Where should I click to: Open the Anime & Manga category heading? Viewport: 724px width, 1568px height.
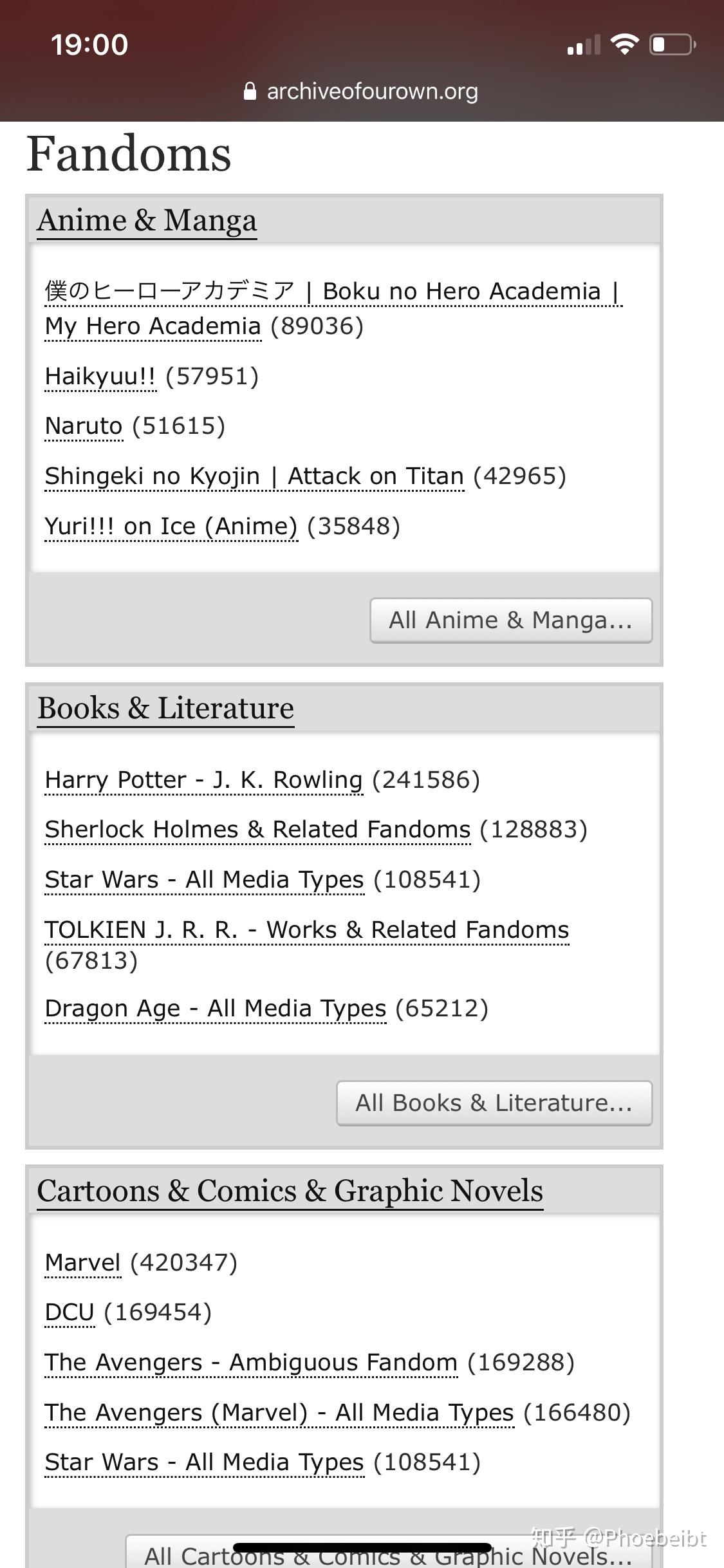pos(147,221)
